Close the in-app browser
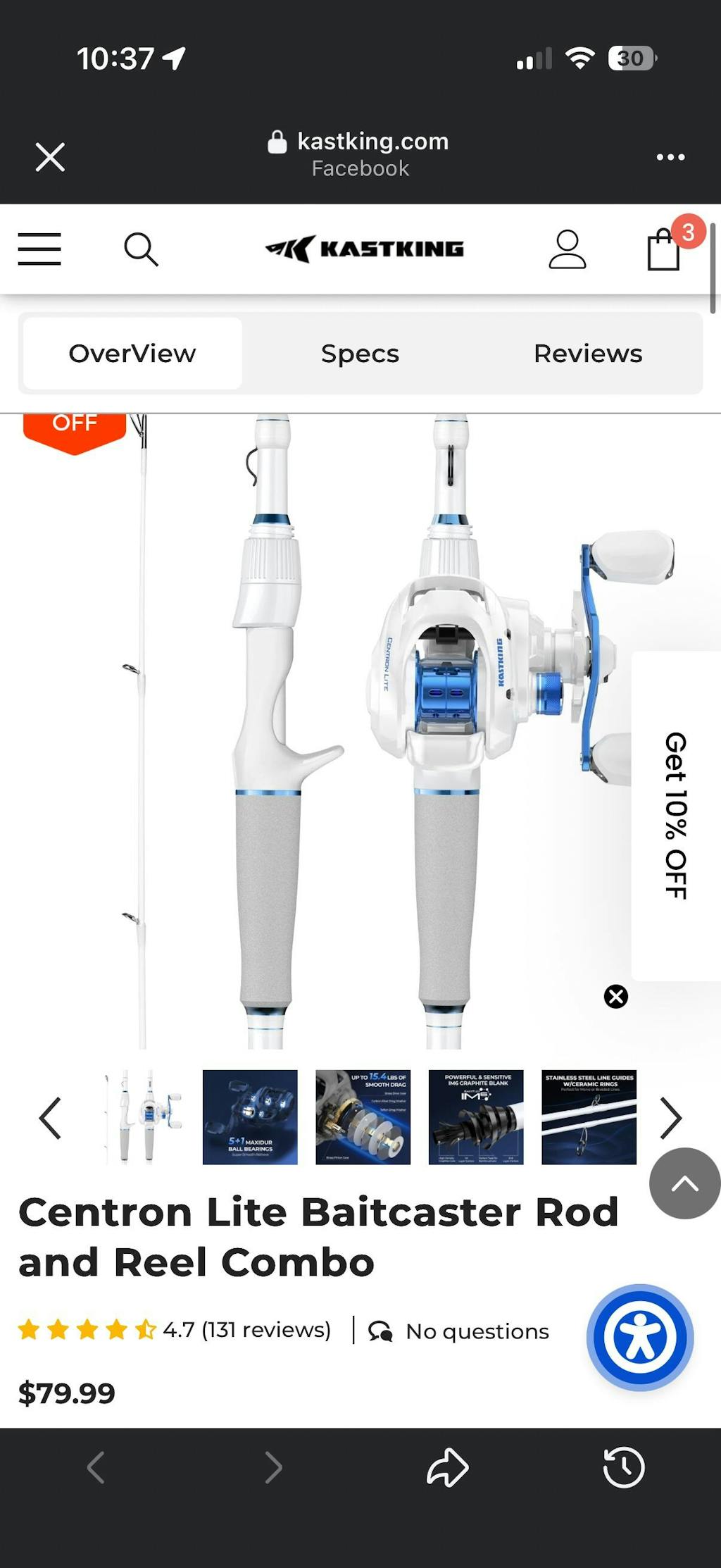Image resolution: width=721 pixels, height=1568 pixels. pos(50,156)
